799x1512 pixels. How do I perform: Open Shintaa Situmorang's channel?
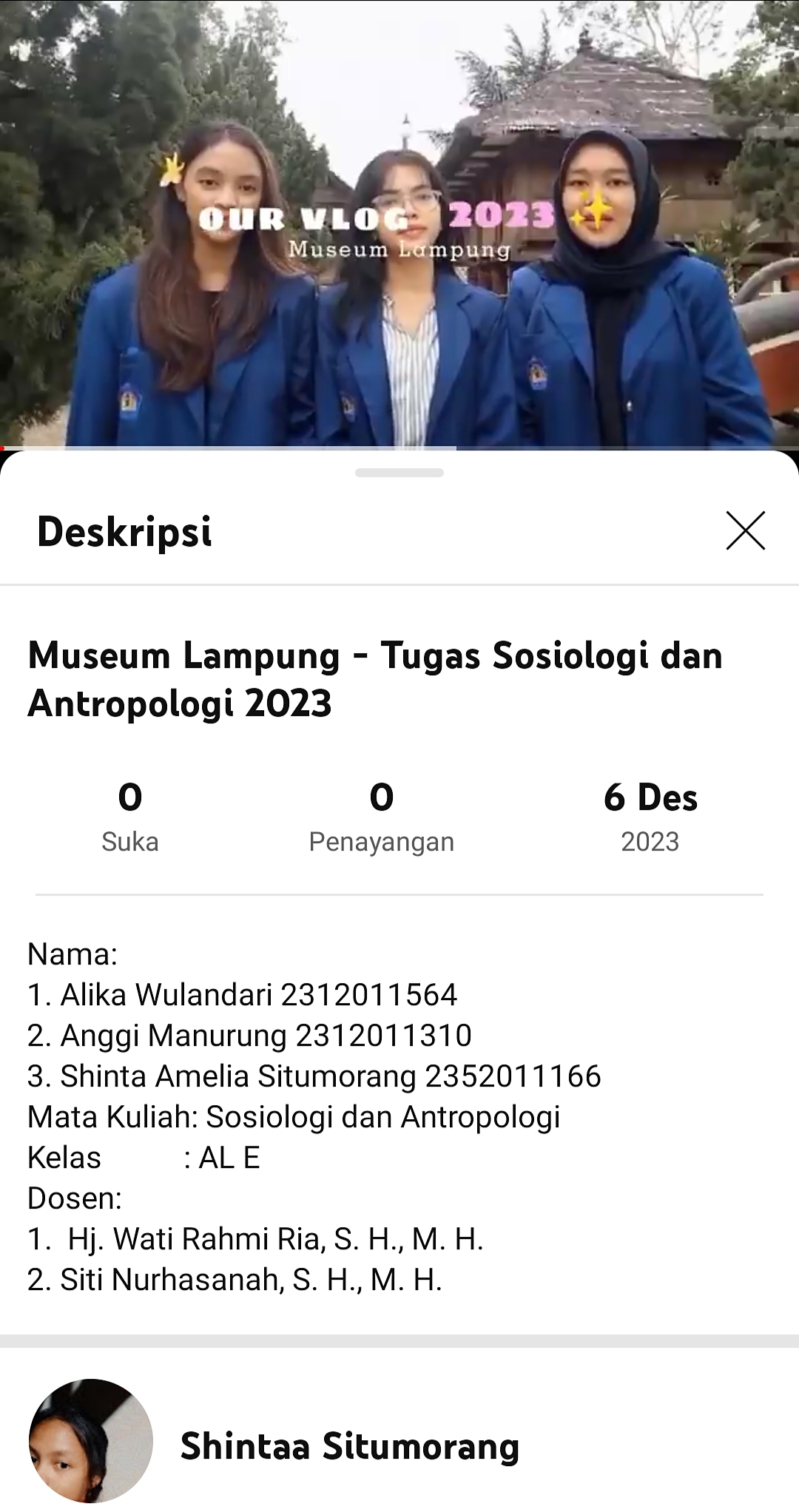(x=349, y=1447)
